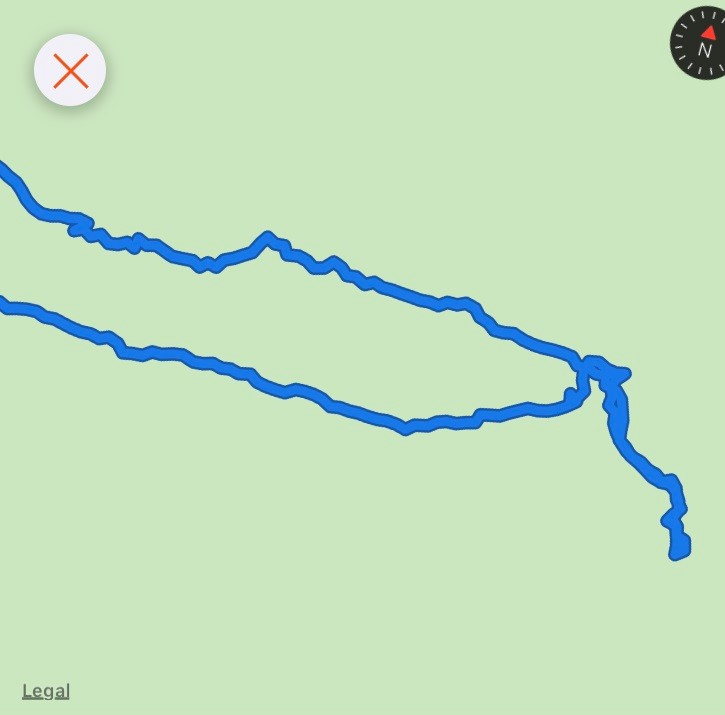
Task: Close the route map view
Action: (x=70, y=71)
